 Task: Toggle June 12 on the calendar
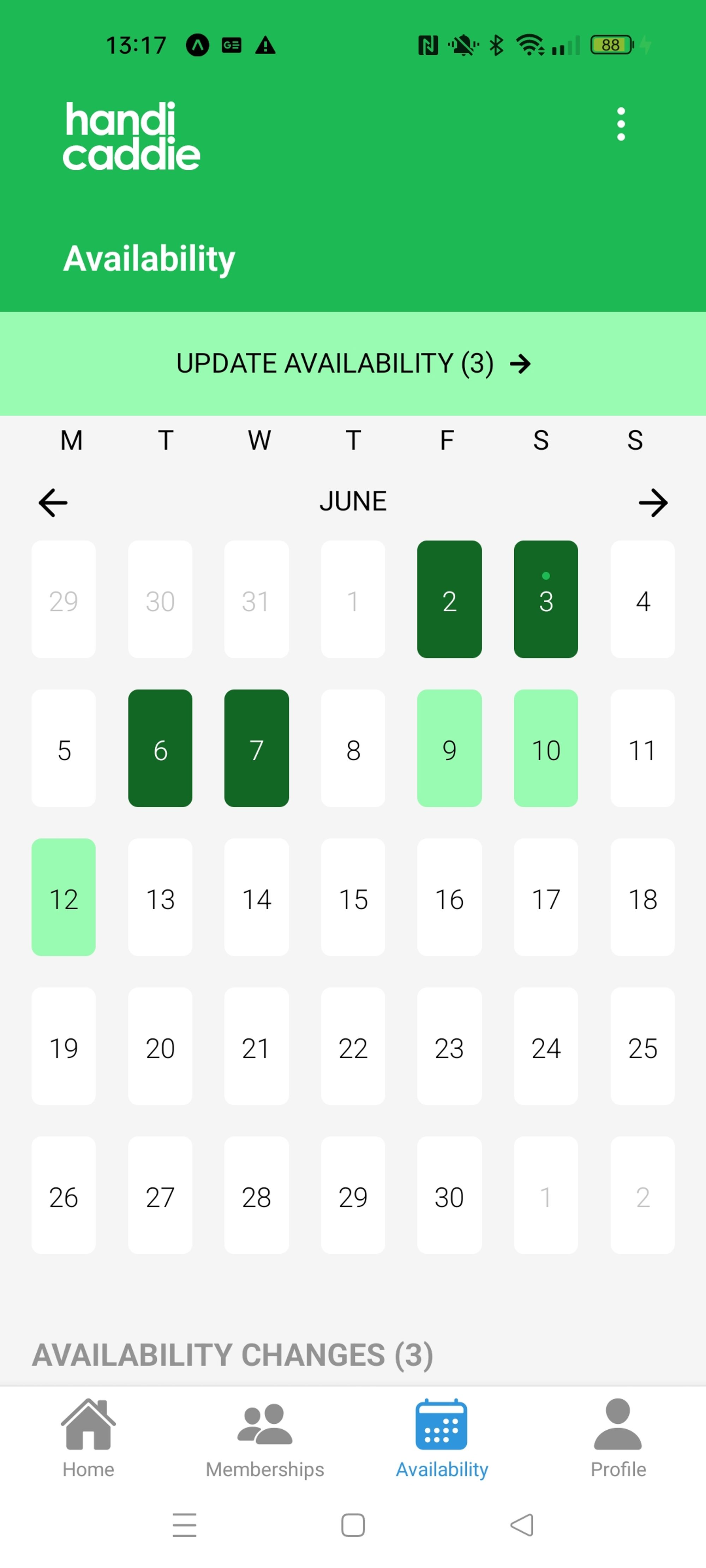[63, 898]
